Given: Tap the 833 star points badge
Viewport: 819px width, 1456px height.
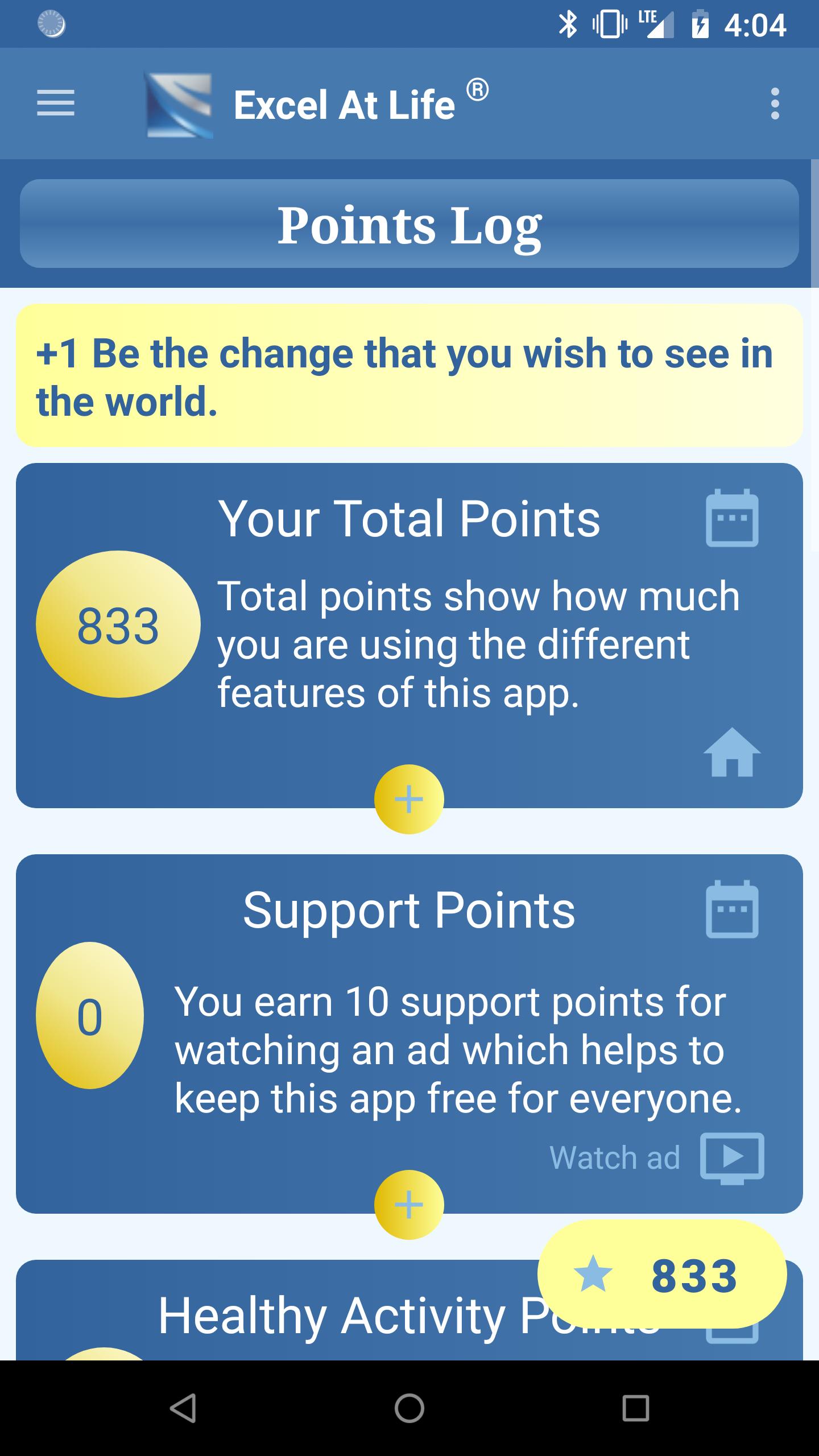Looking at the screenshot, I should coord(662,1275).
